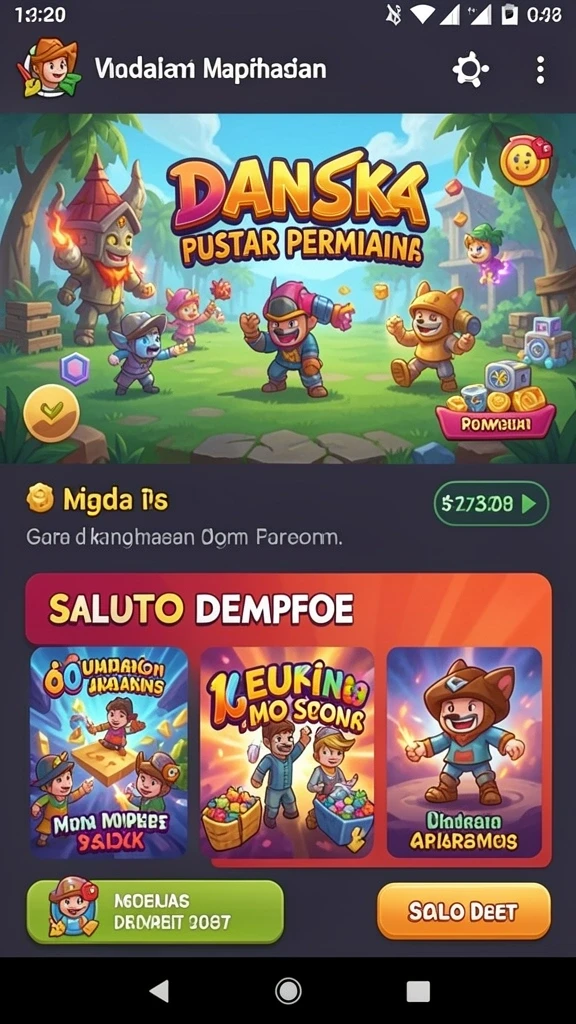This screenshot has height=1024, width=576.
Task: Tap the yellow checkmark badge on the banner
Action: pyautogui.click(x=51, y=413)
